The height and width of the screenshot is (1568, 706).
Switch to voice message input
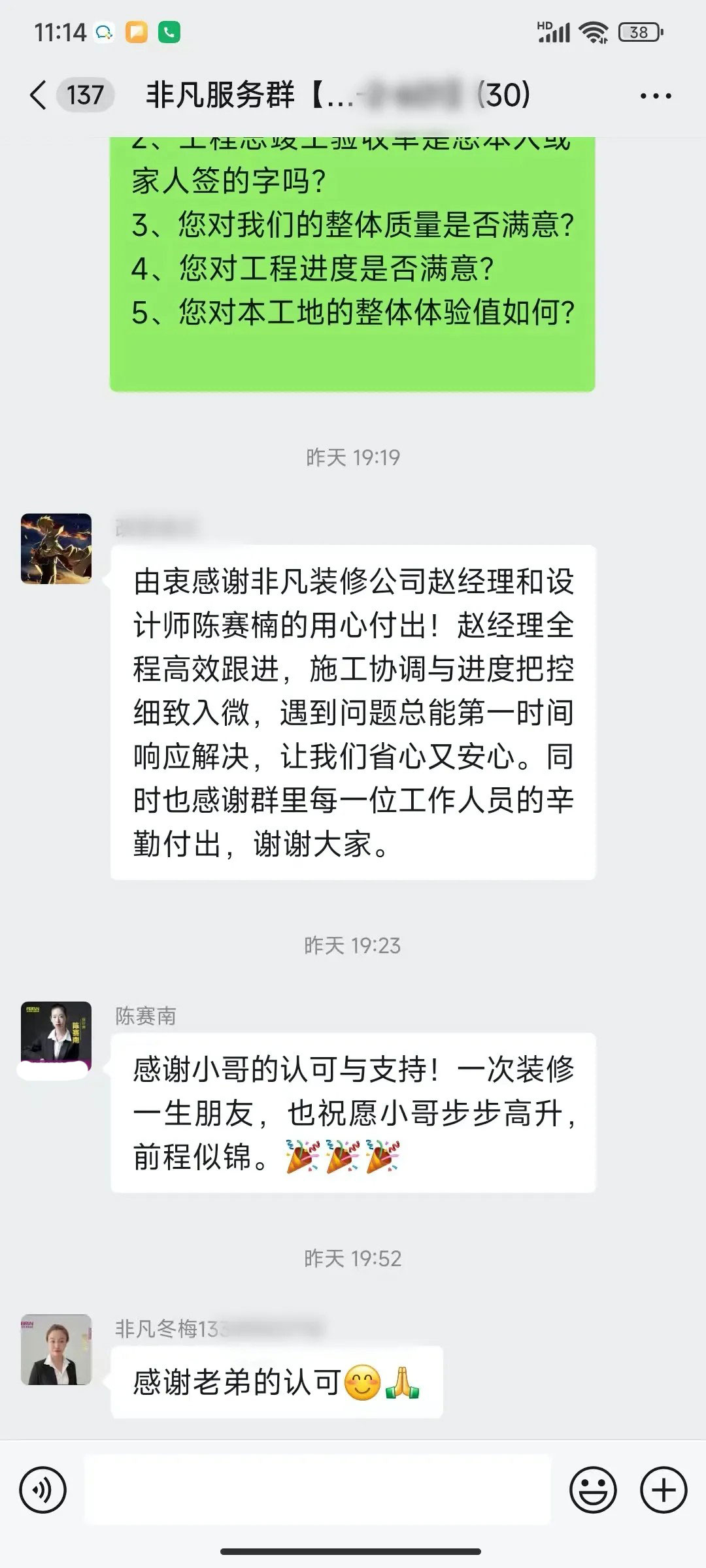pyautogui.click(x=43, y=1490)
